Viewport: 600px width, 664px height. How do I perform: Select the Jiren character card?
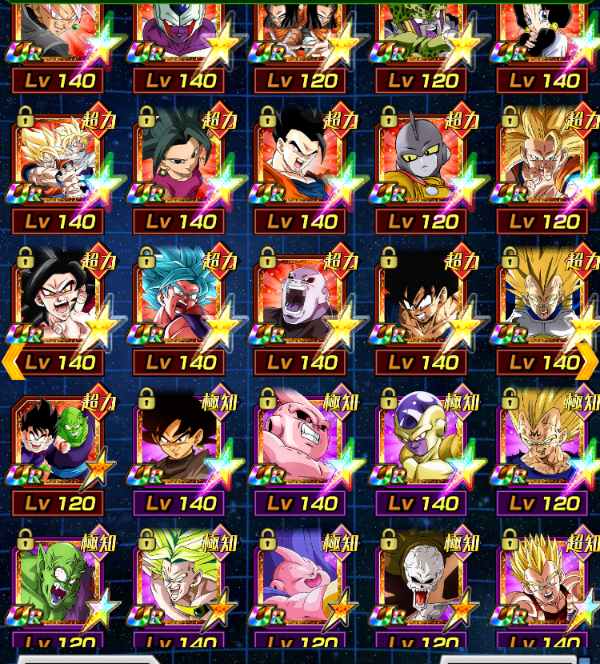[x=300, y=305]
